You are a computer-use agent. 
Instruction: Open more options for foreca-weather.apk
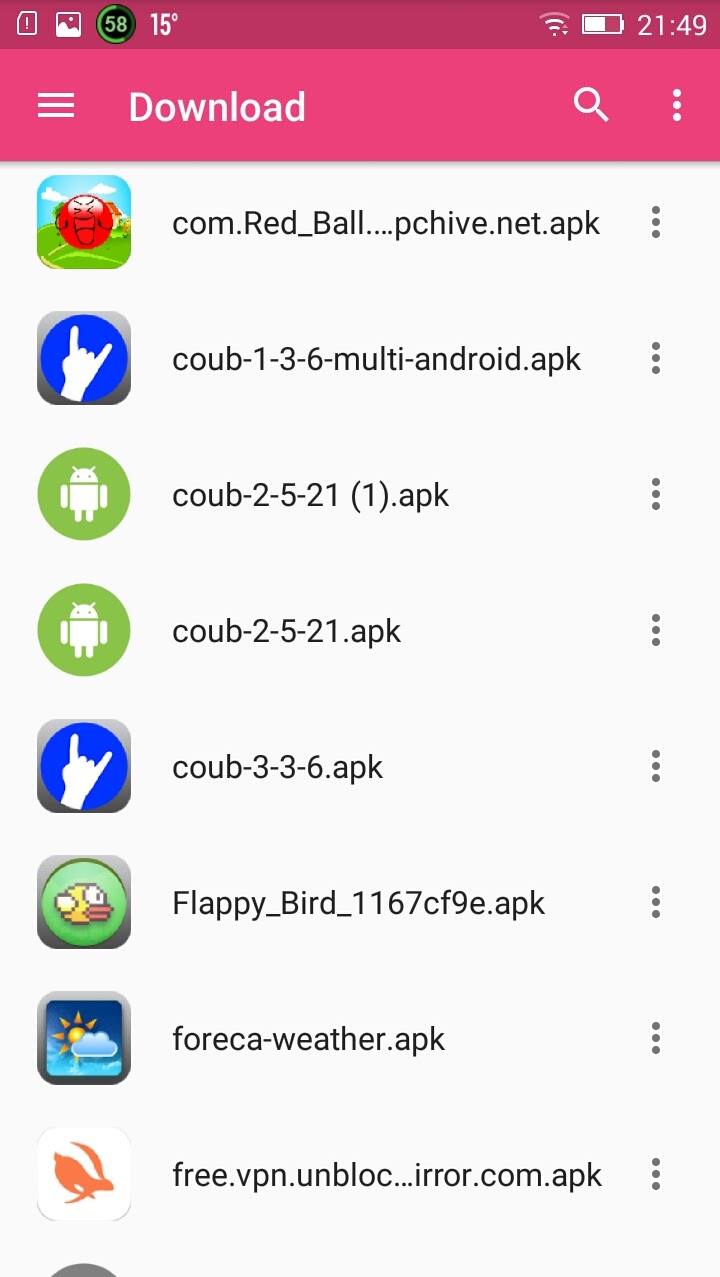pos(656,1039)
